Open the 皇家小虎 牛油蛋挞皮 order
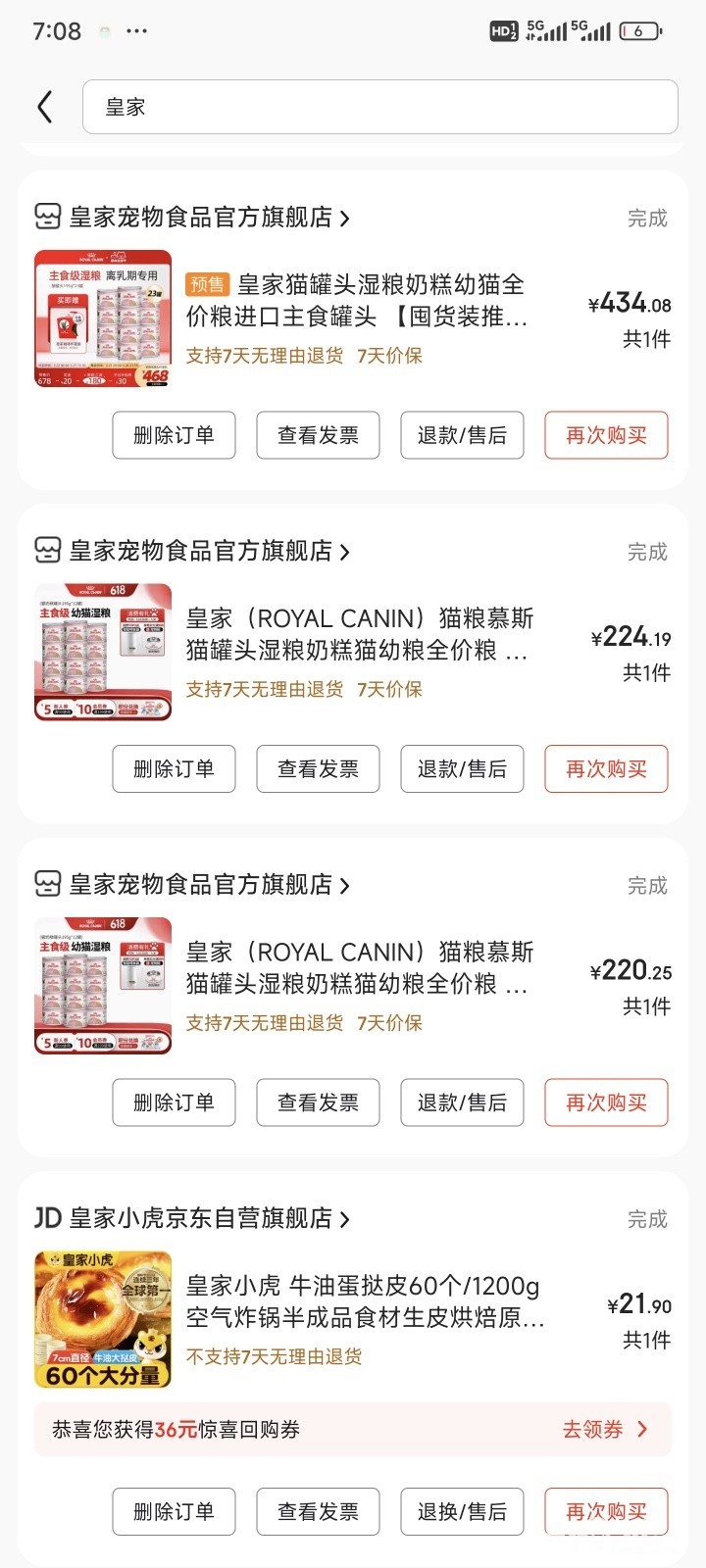The width and height of the screenshot is (706, 1568). pyautogui.click(x=363, y=1301)
